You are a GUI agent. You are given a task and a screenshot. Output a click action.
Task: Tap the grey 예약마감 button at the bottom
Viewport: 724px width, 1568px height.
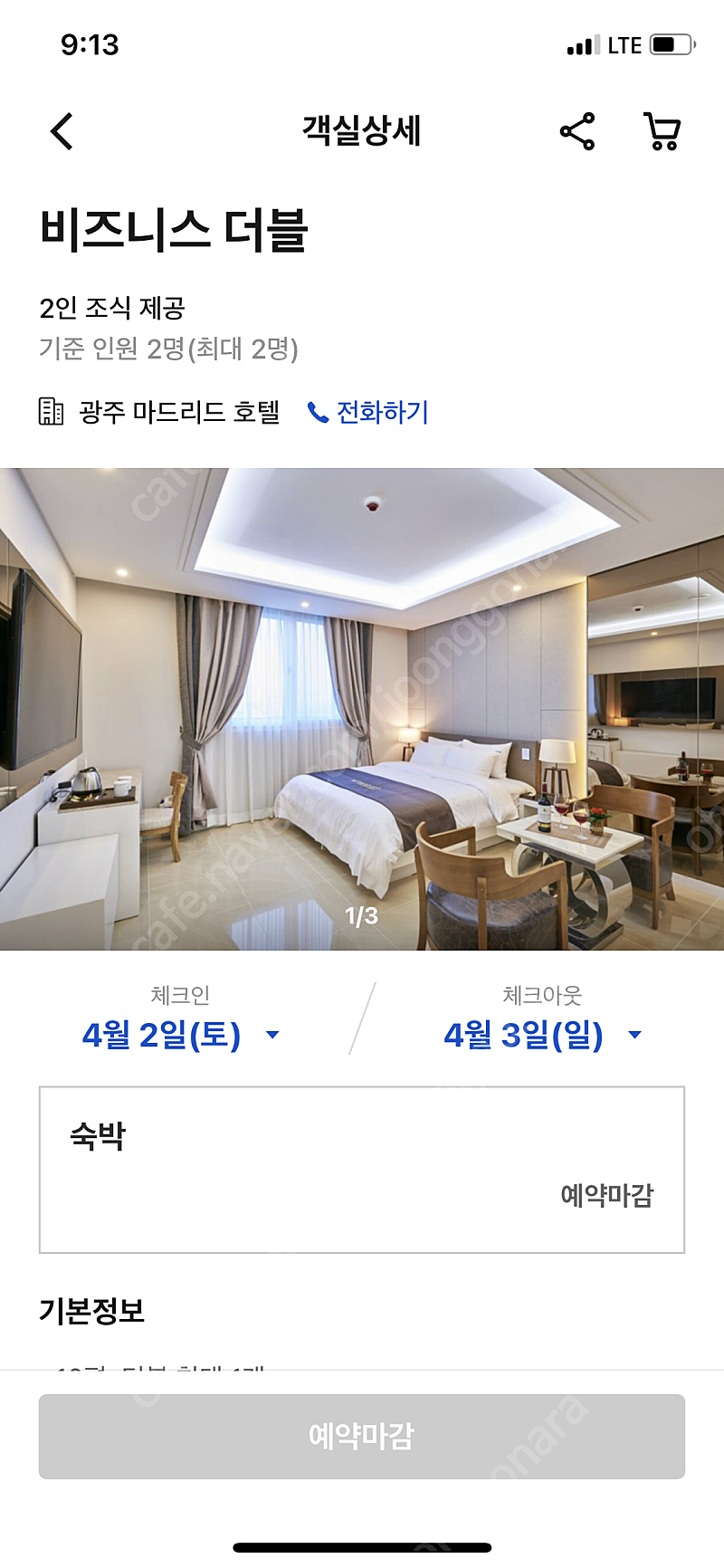point(362,1436)
